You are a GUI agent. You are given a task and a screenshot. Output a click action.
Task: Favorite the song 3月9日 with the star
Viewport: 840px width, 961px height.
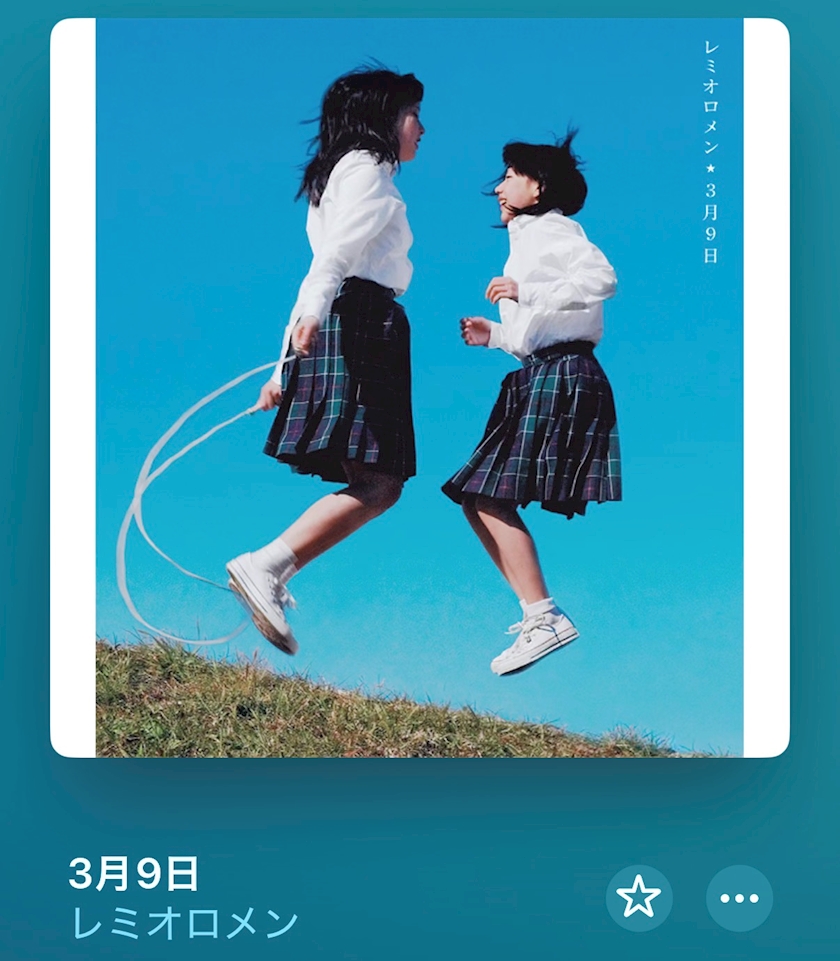[639, 898]
